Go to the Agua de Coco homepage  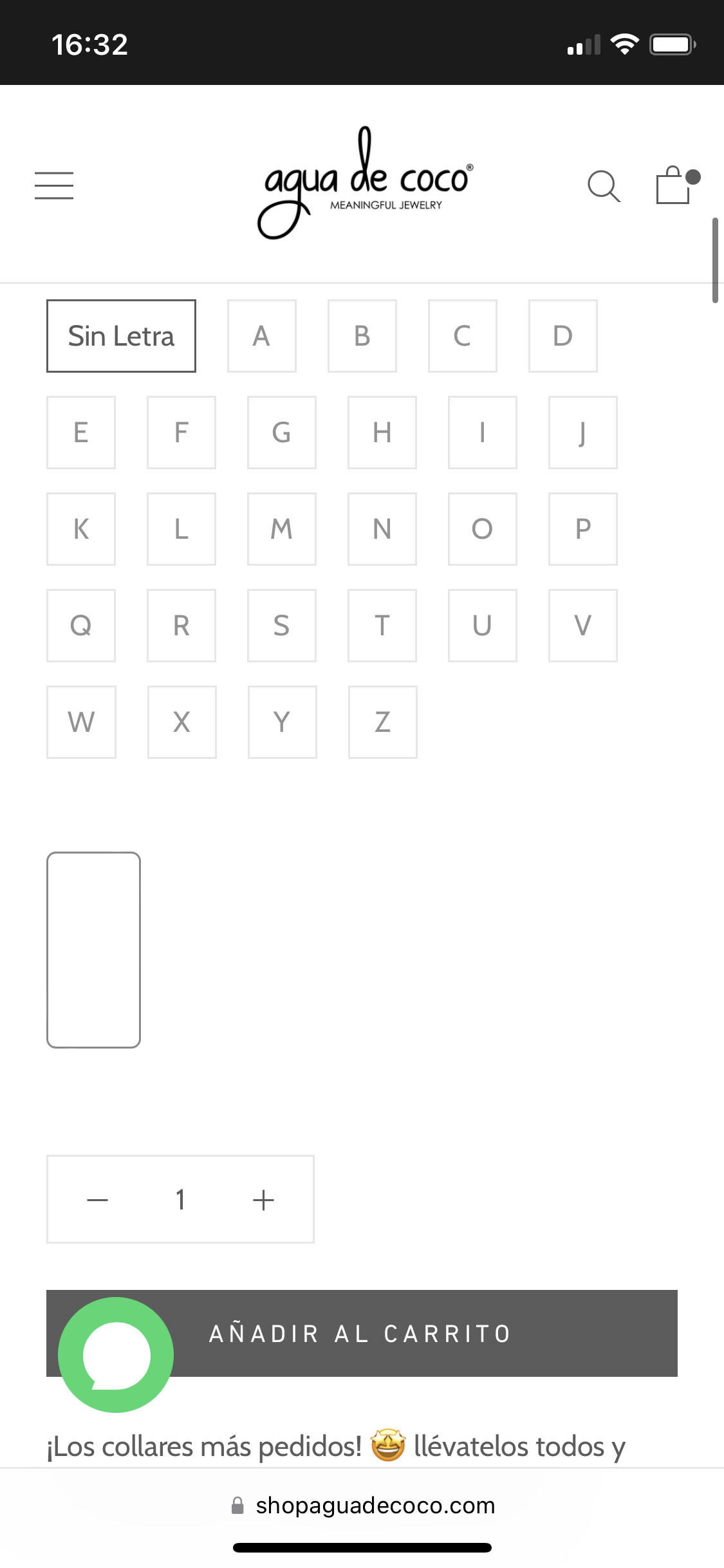click(x=365, y=183)
